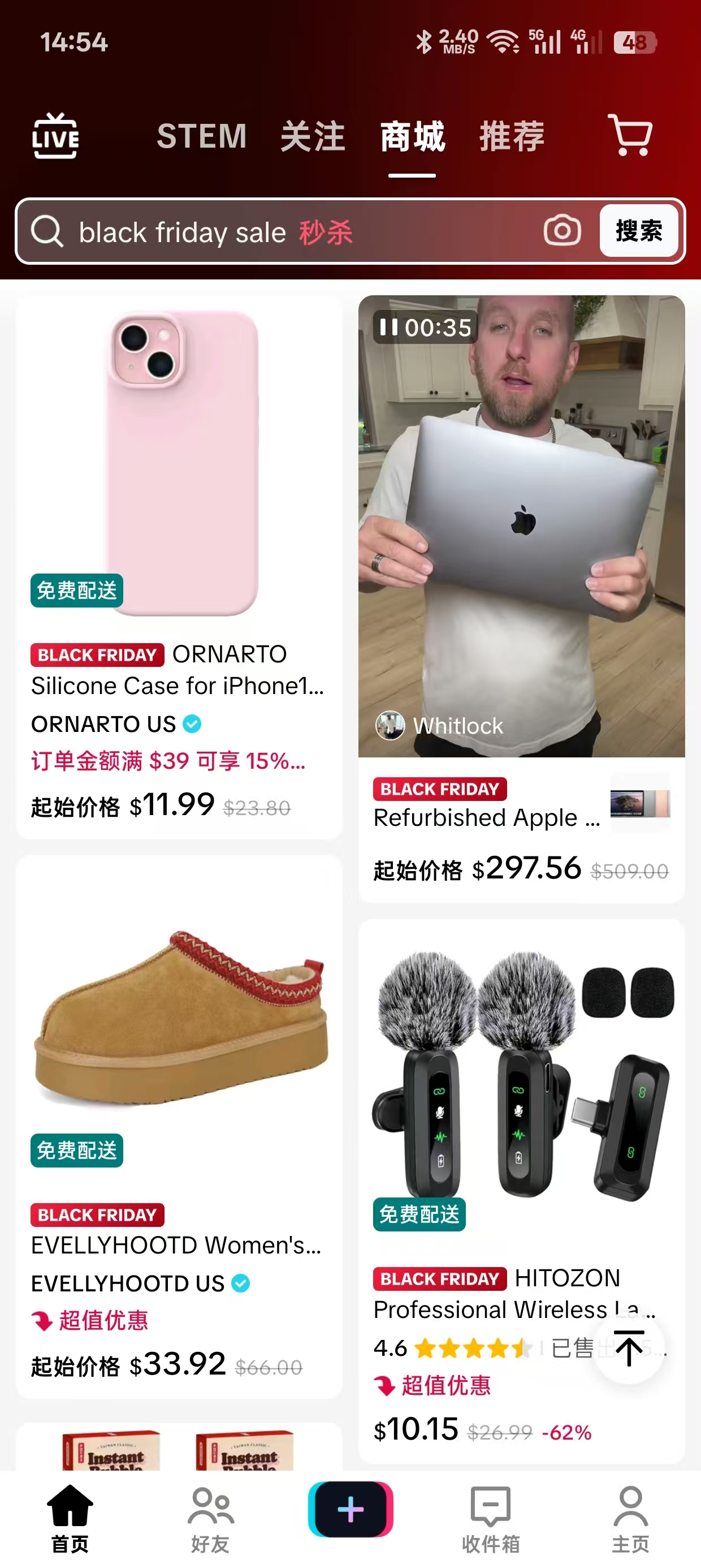Viewport: 701px width, 1568px height.
Task: Switch to the STEM tab
Action: (201, 136)
